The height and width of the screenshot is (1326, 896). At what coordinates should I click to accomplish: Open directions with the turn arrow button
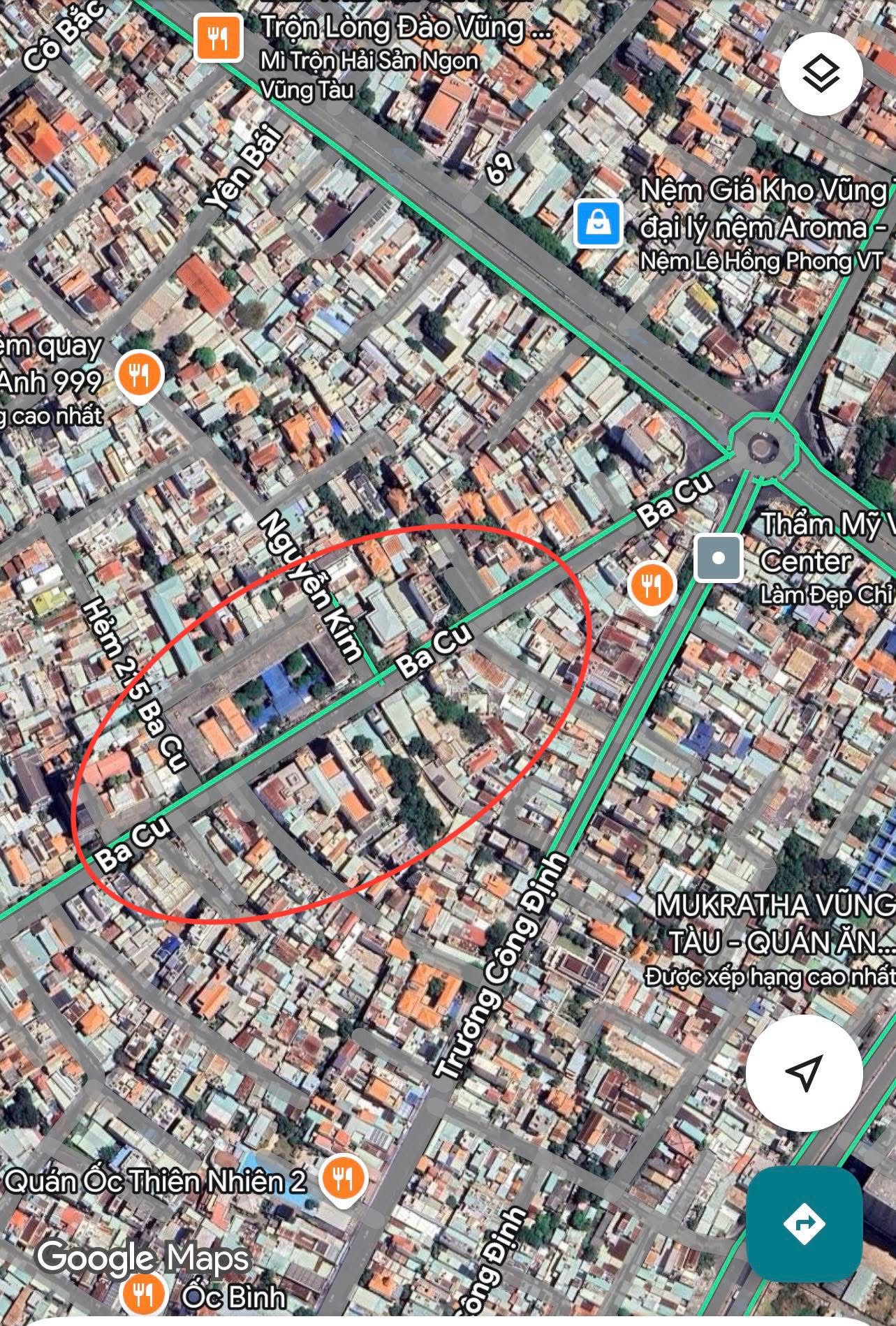pos(804,1223)
